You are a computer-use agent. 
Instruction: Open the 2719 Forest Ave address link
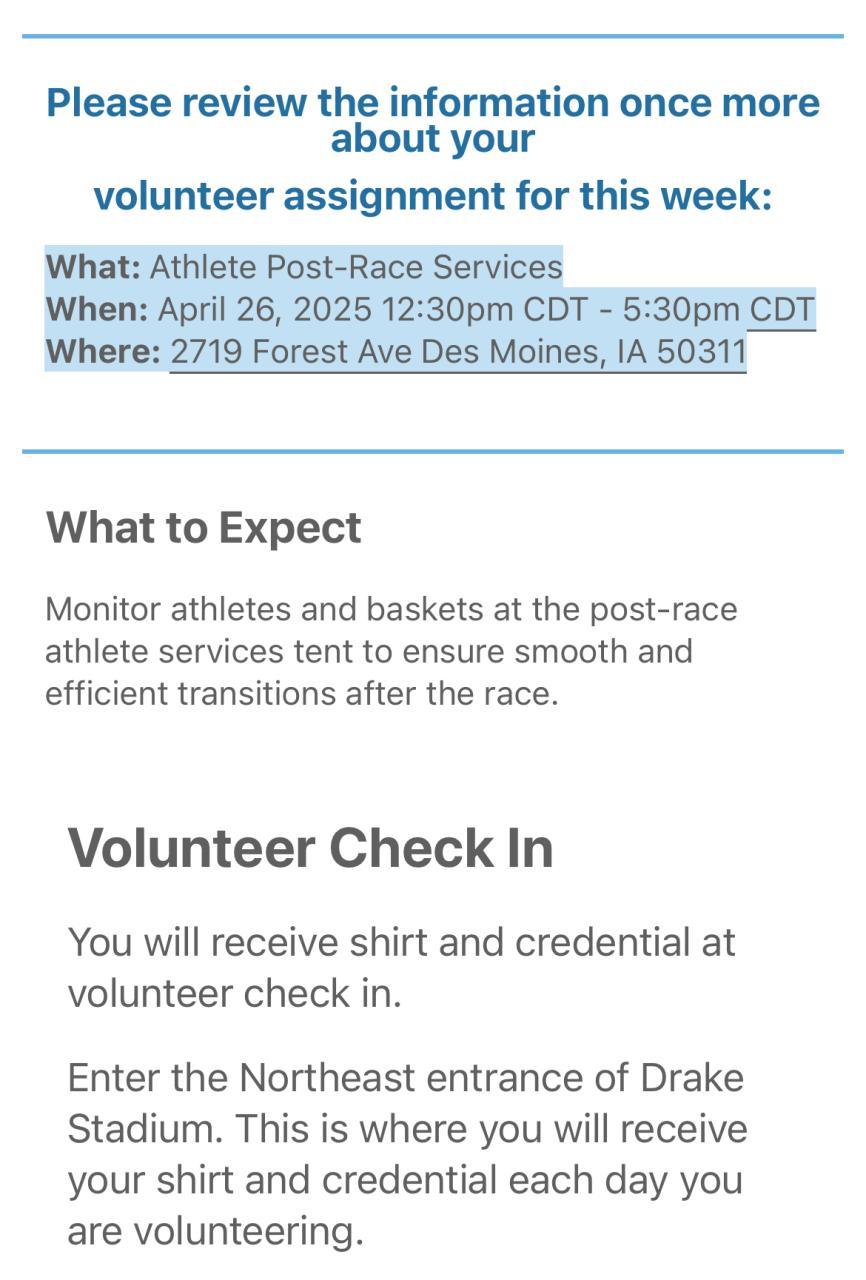pyautogui.click(x=458, y=352)
